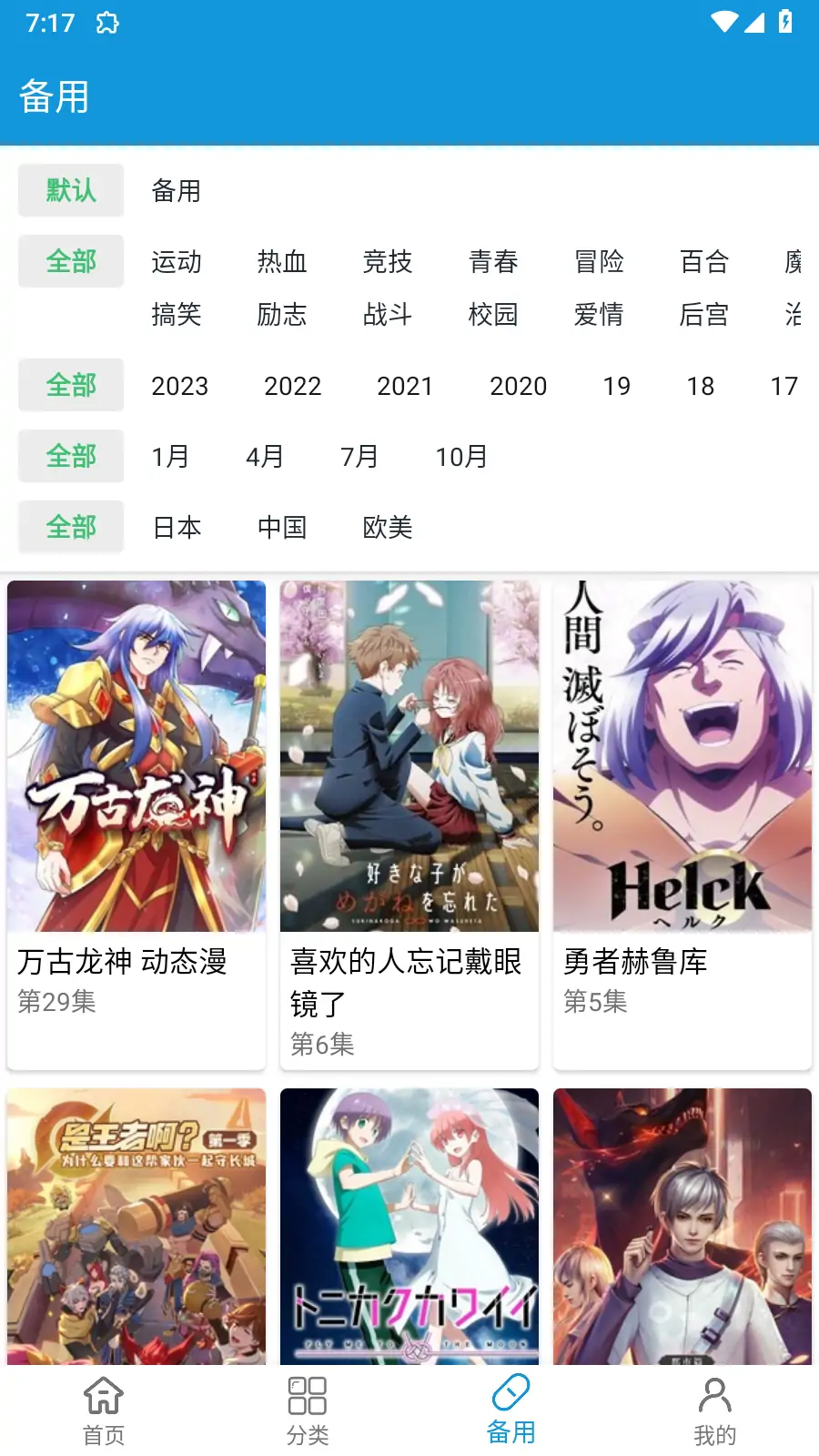Tap the weather icon in the status bar
The height and width of the screenshot is (1456, 819).
[109, 23]
